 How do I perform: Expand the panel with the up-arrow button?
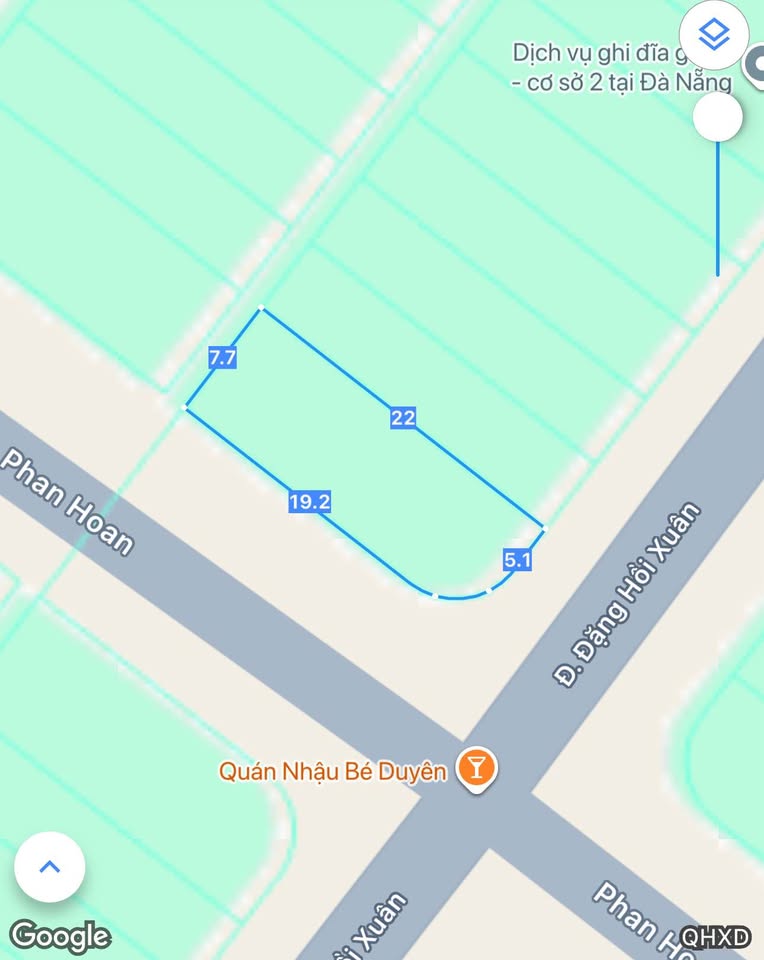49,867
